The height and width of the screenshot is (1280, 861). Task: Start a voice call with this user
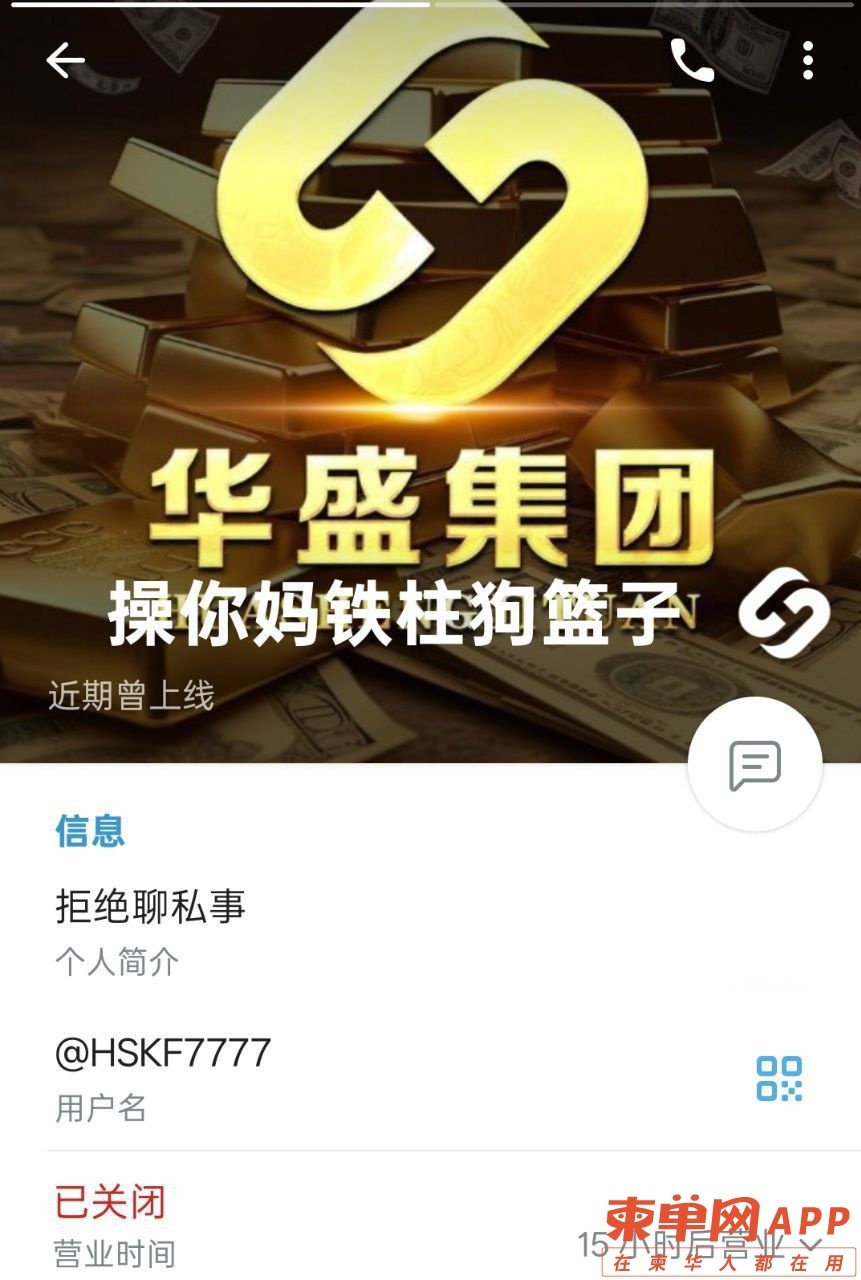(692, 61)
